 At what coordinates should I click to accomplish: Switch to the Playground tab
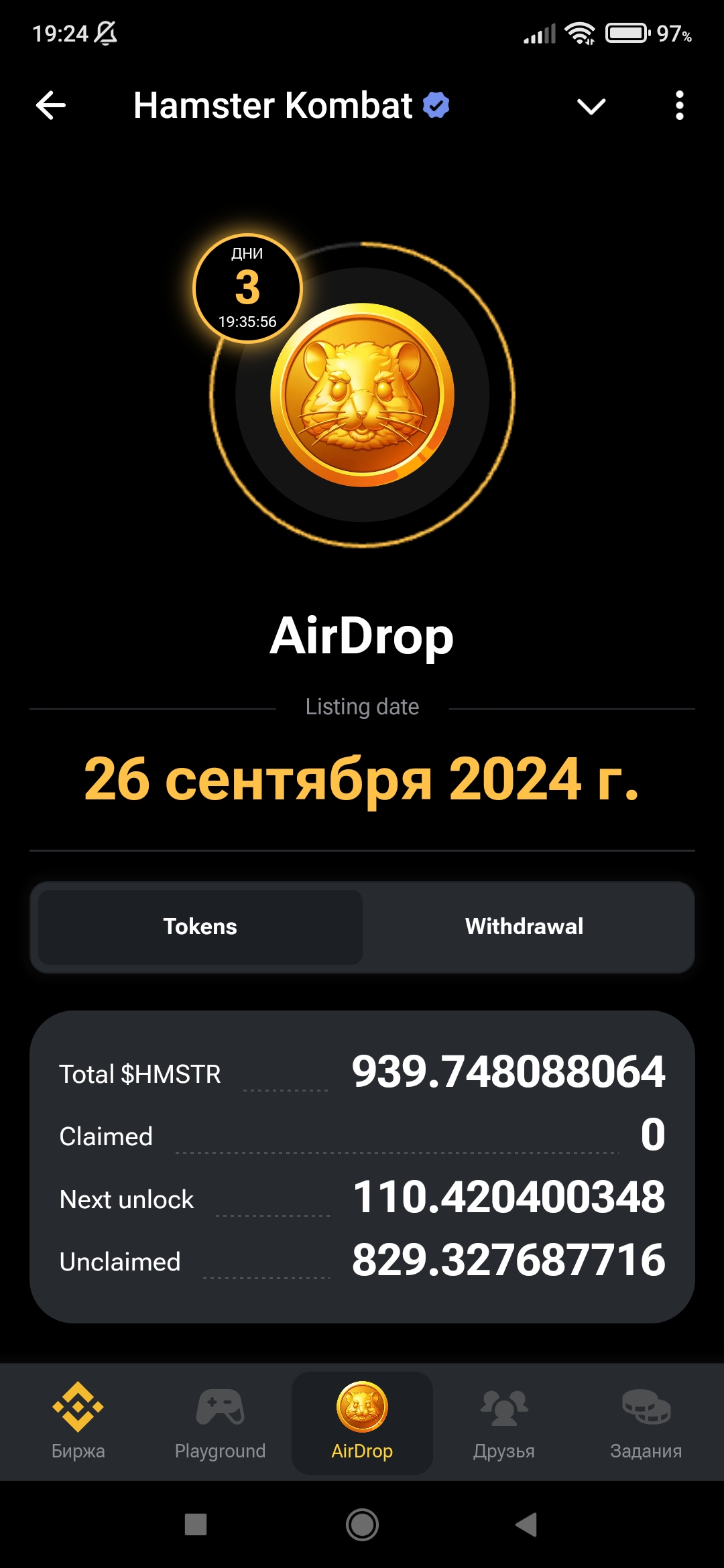click(220, 1422)
